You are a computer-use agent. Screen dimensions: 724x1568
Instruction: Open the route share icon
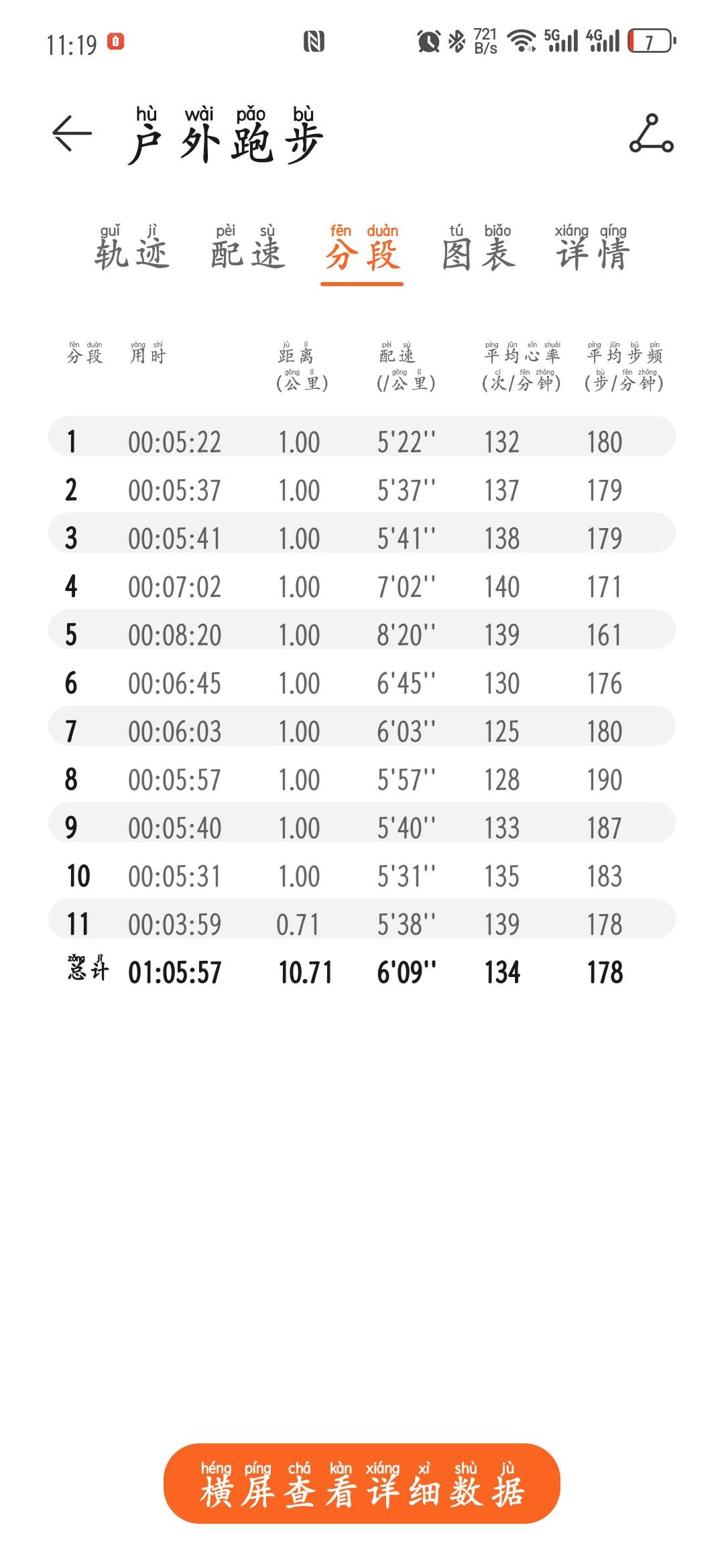click(651, 133)
